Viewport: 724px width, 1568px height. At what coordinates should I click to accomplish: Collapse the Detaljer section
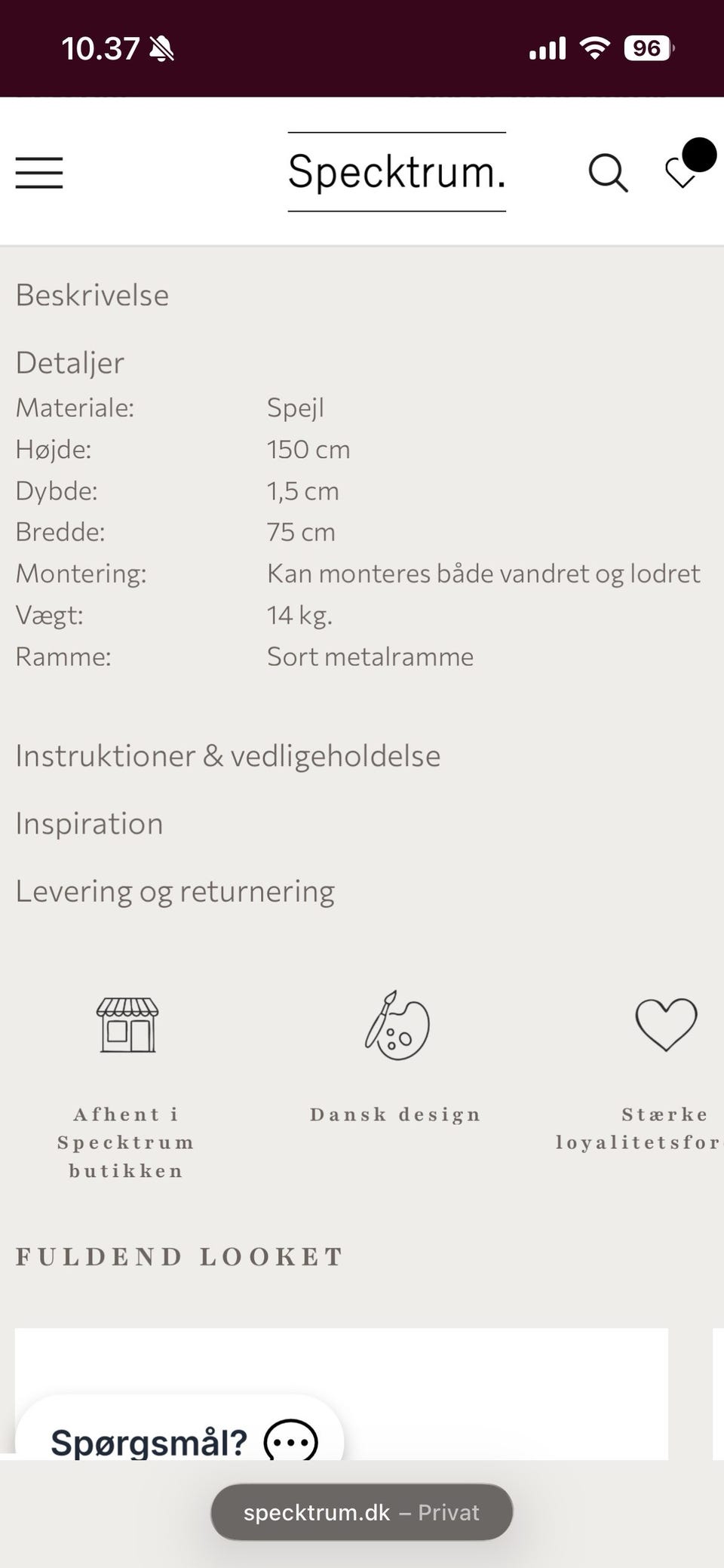click(x=70, y=362)
